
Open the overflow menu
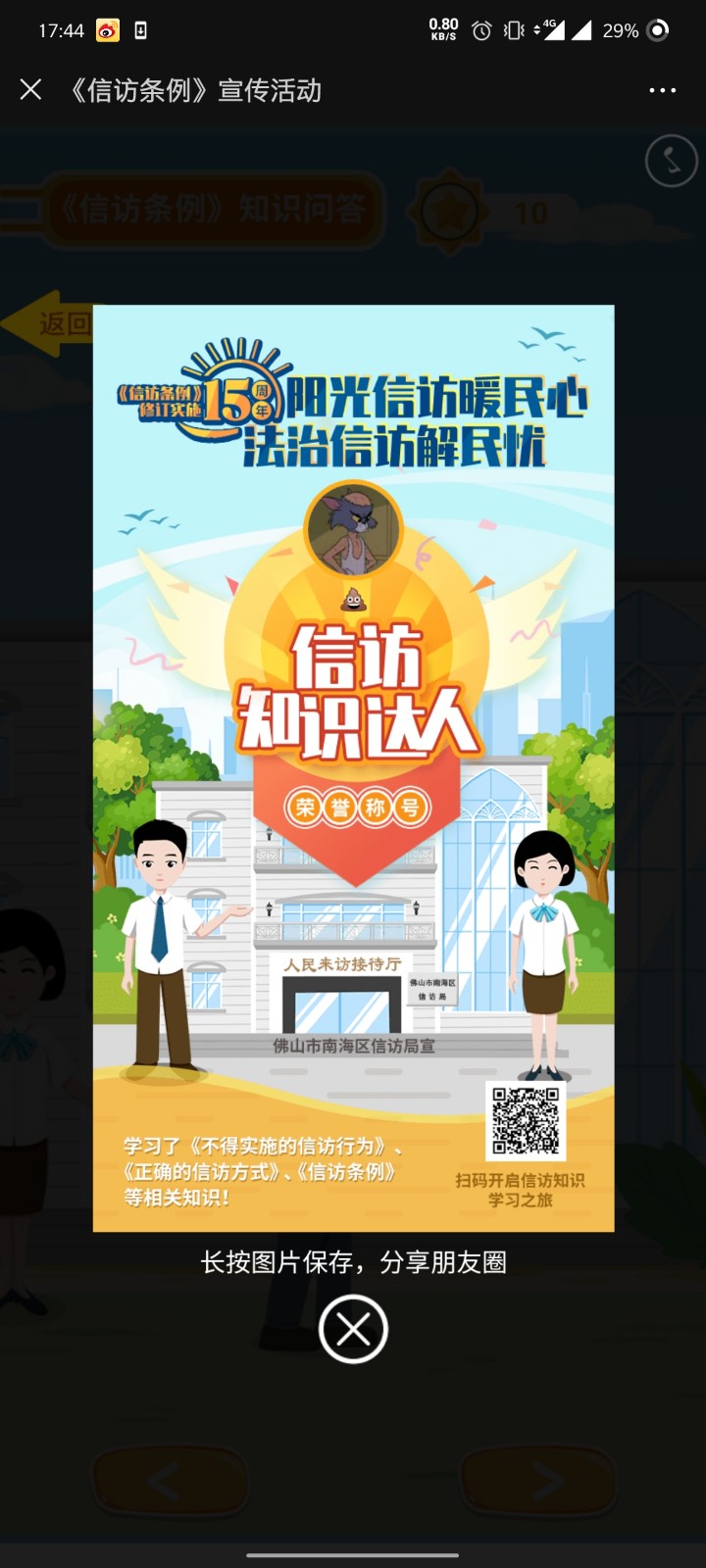662,90
